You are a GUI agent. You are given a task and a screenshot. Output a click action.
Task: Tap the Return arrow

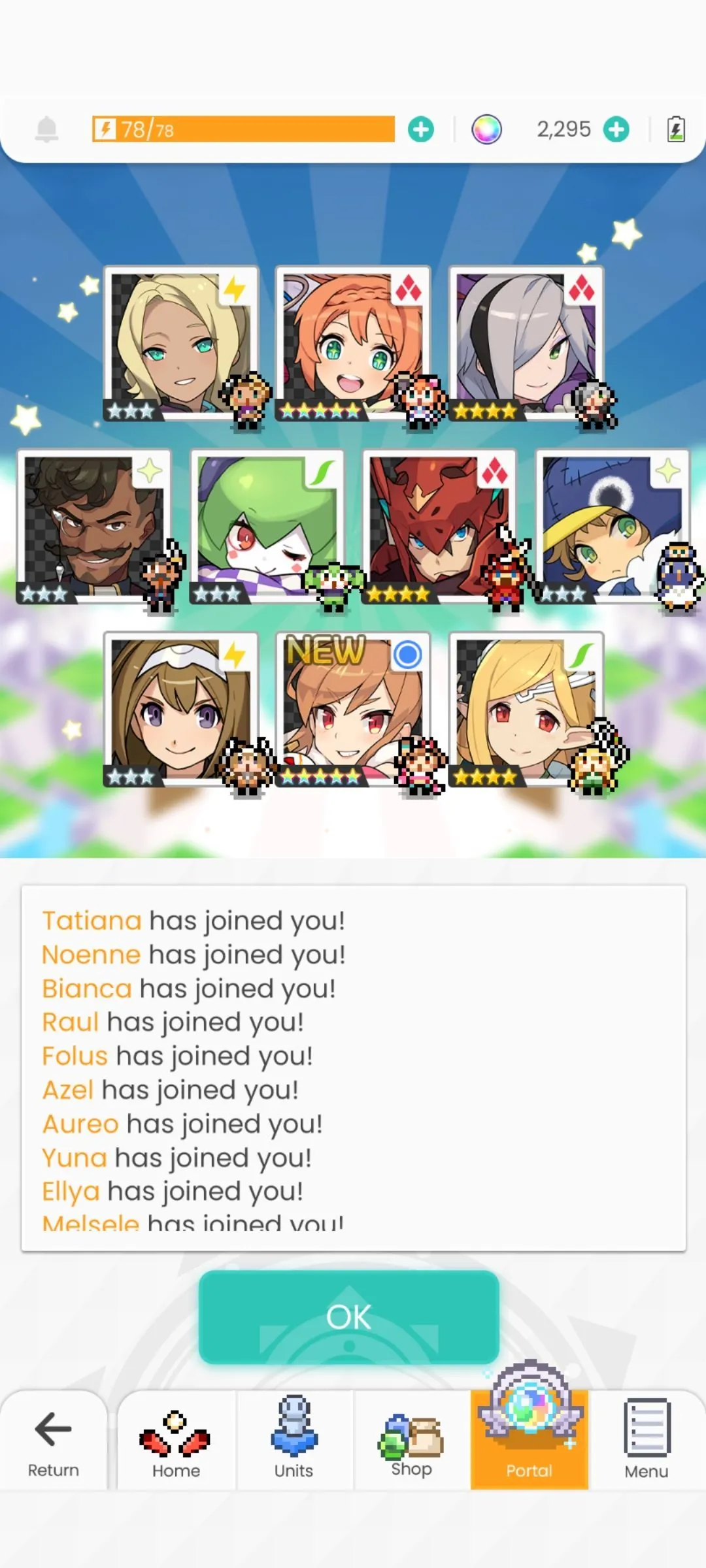53,1441
